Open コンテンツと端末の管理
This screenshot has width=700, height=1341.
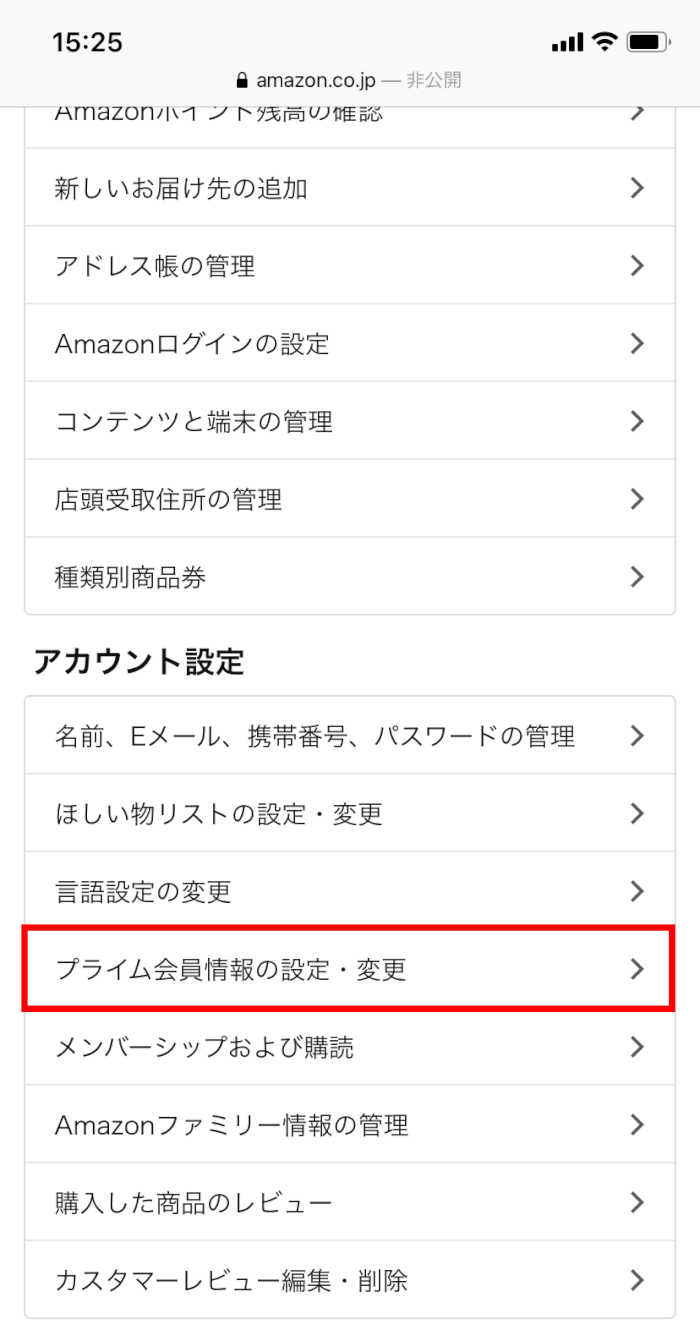349,421
